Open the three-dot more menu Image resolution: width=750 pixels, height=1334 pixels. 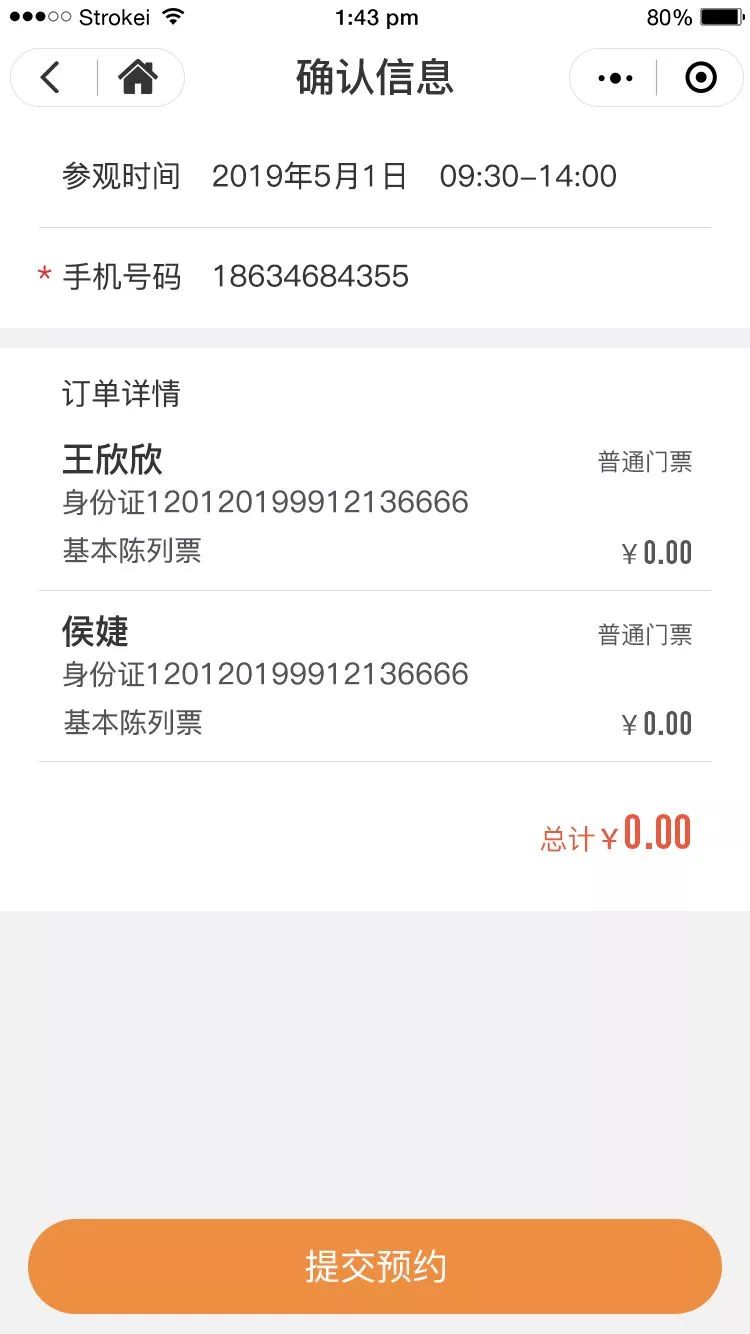pos(615,78)
